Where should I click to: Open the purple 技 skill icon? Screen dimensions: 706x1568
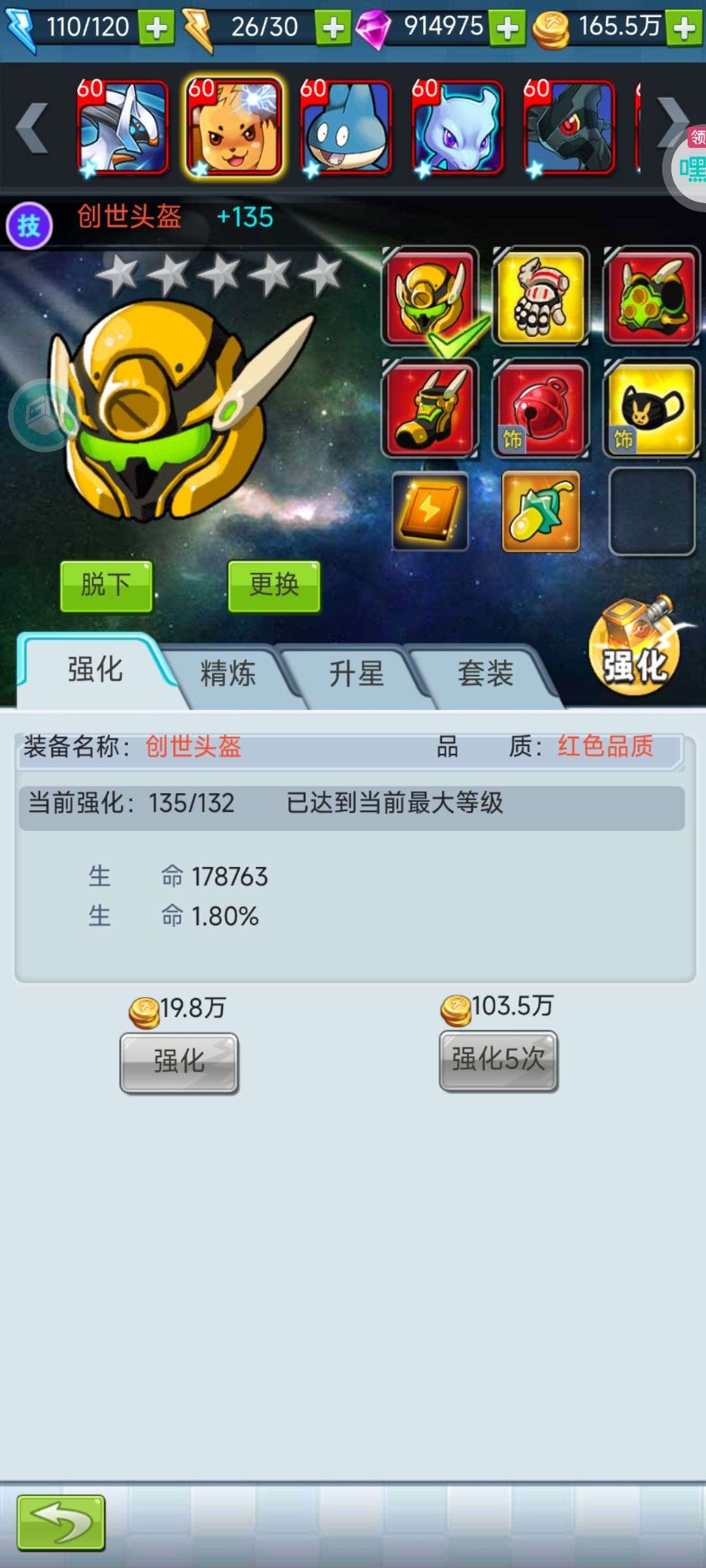click(29, 226)
